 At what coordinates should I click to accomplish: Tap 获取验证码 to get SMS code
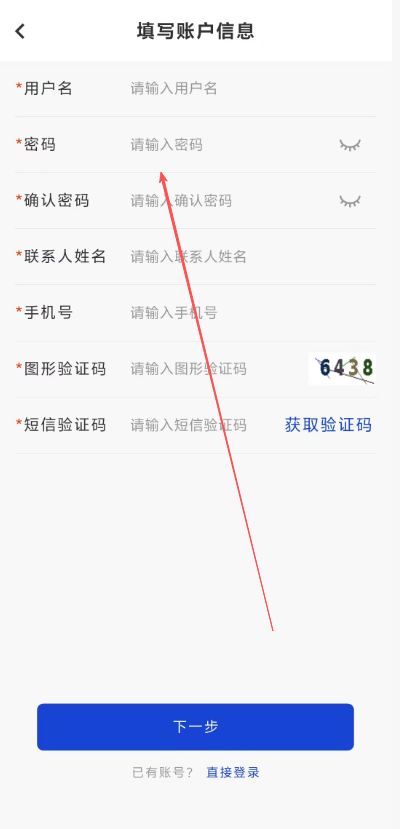(x=328, y=425)
